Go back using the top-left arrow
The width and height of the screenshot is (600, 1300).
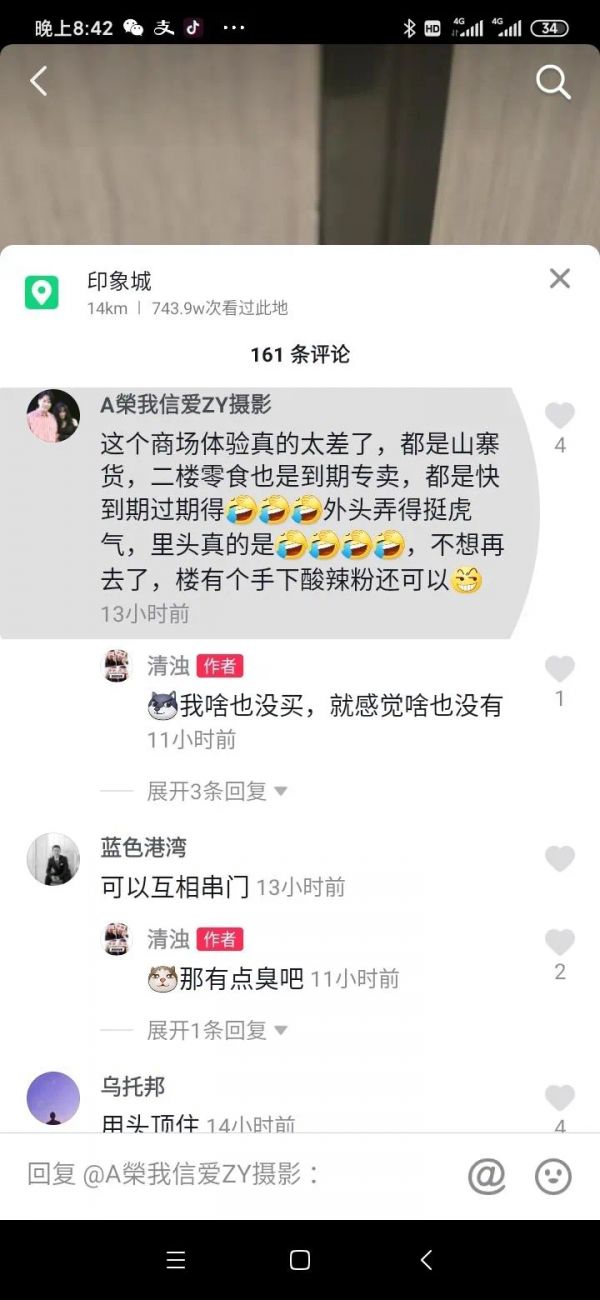(39, 81)
